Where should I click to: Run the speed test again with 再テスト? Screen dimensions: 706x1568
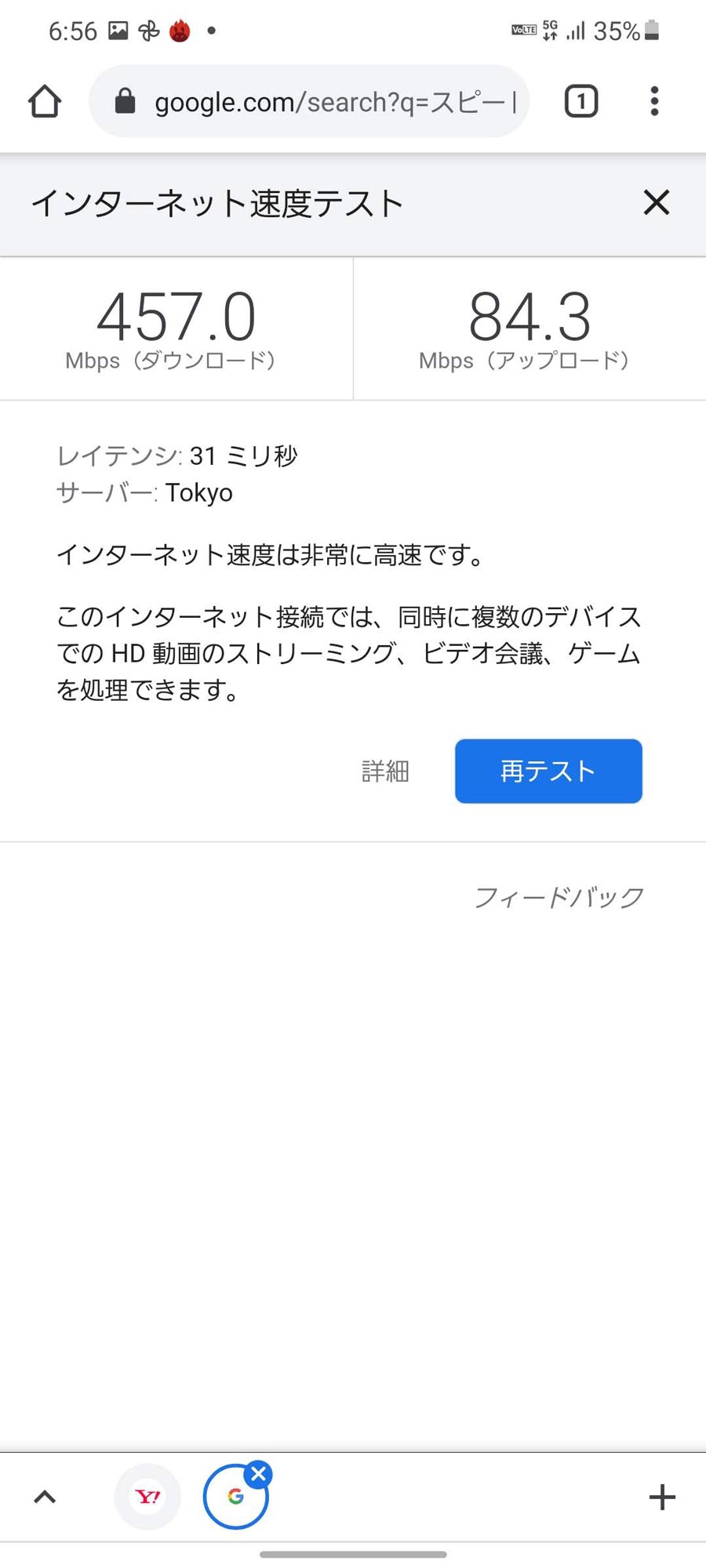coord(548,771)
